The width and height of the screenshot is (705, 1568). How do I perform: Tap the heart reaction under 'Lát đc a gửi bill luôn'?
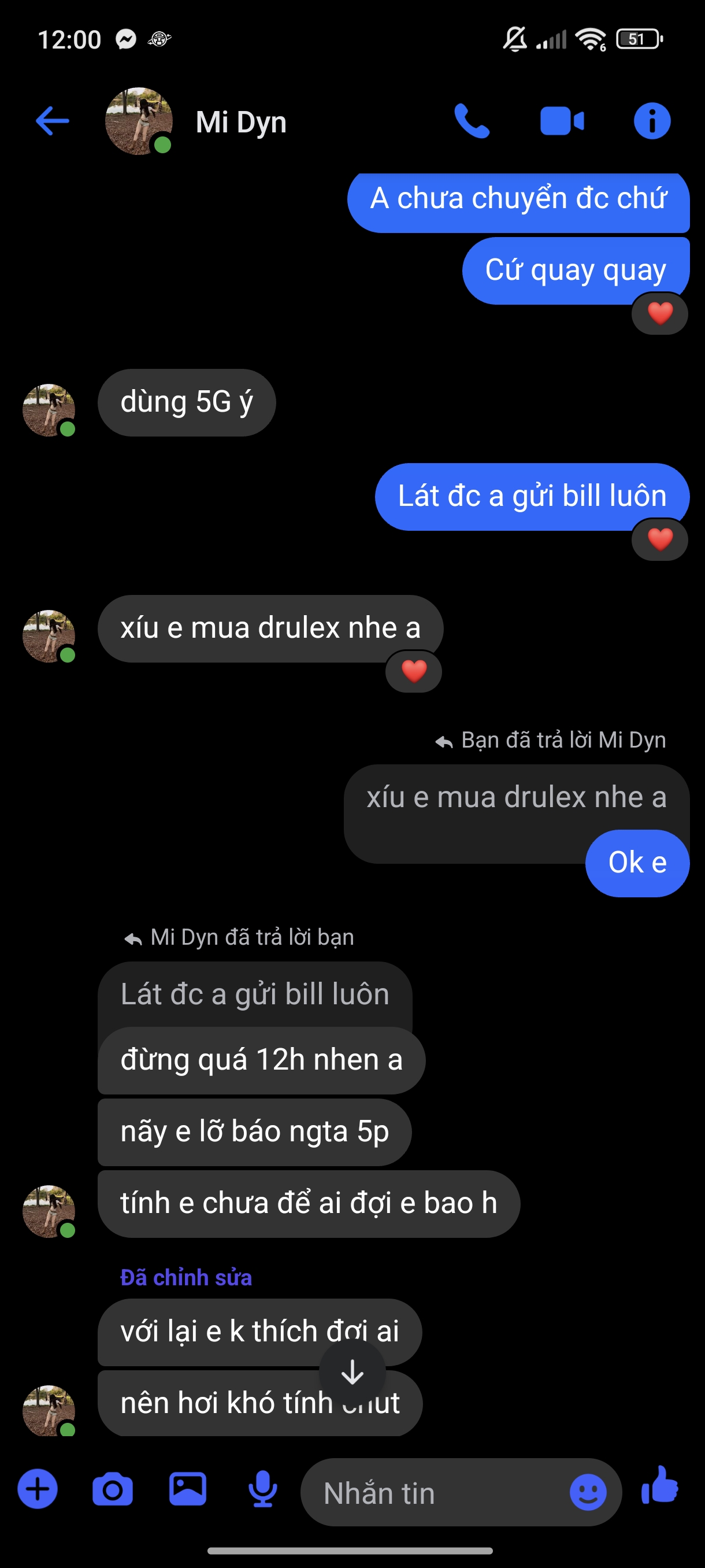point(659,539)
